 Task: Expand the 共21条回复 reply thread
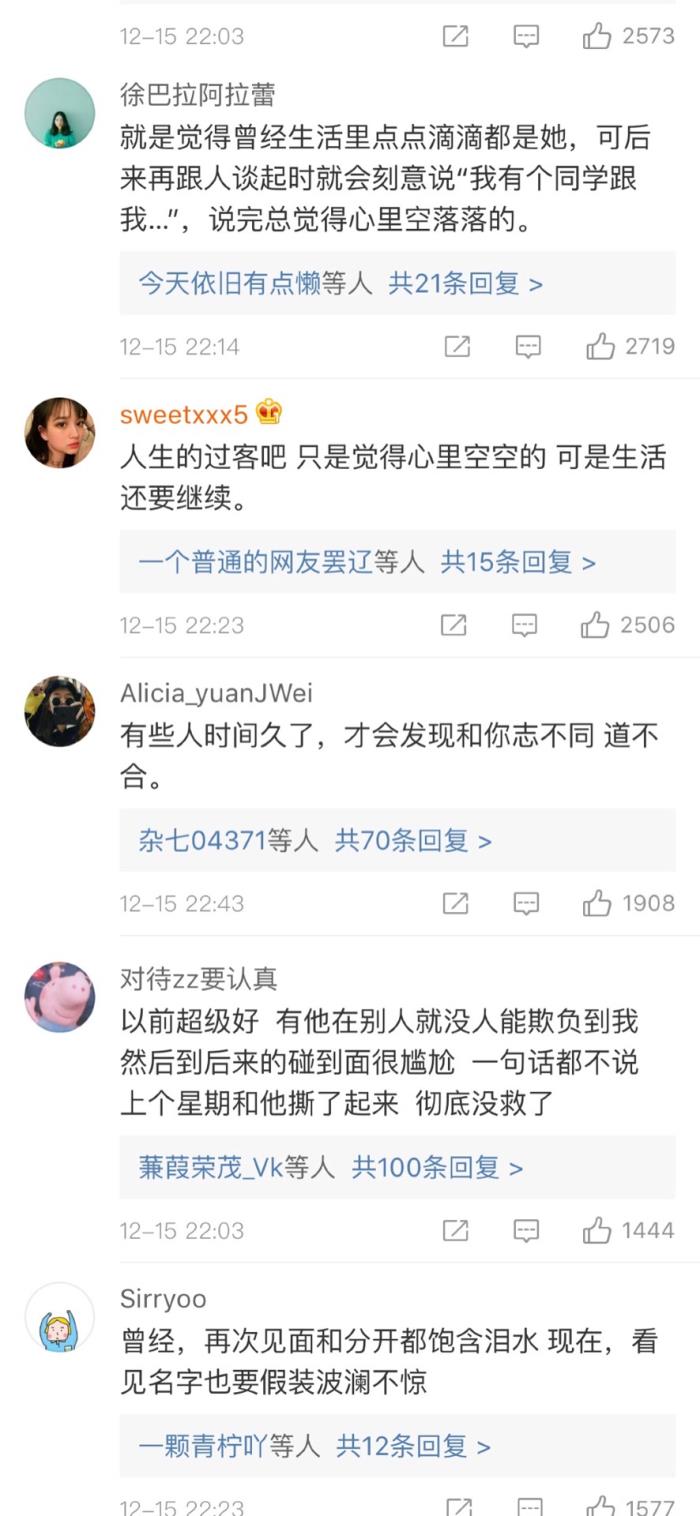click(x=465, y=284)
